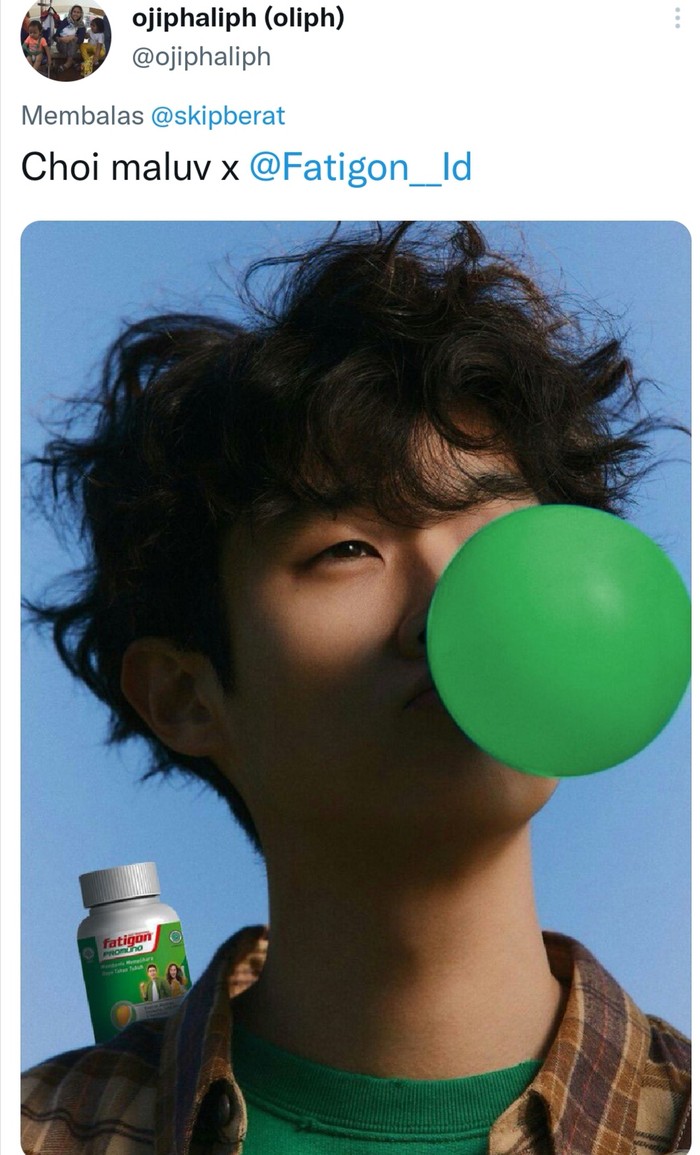Open the @skipberat mention link
This screenshot has width=700, height=1155.
click(217, 116)
